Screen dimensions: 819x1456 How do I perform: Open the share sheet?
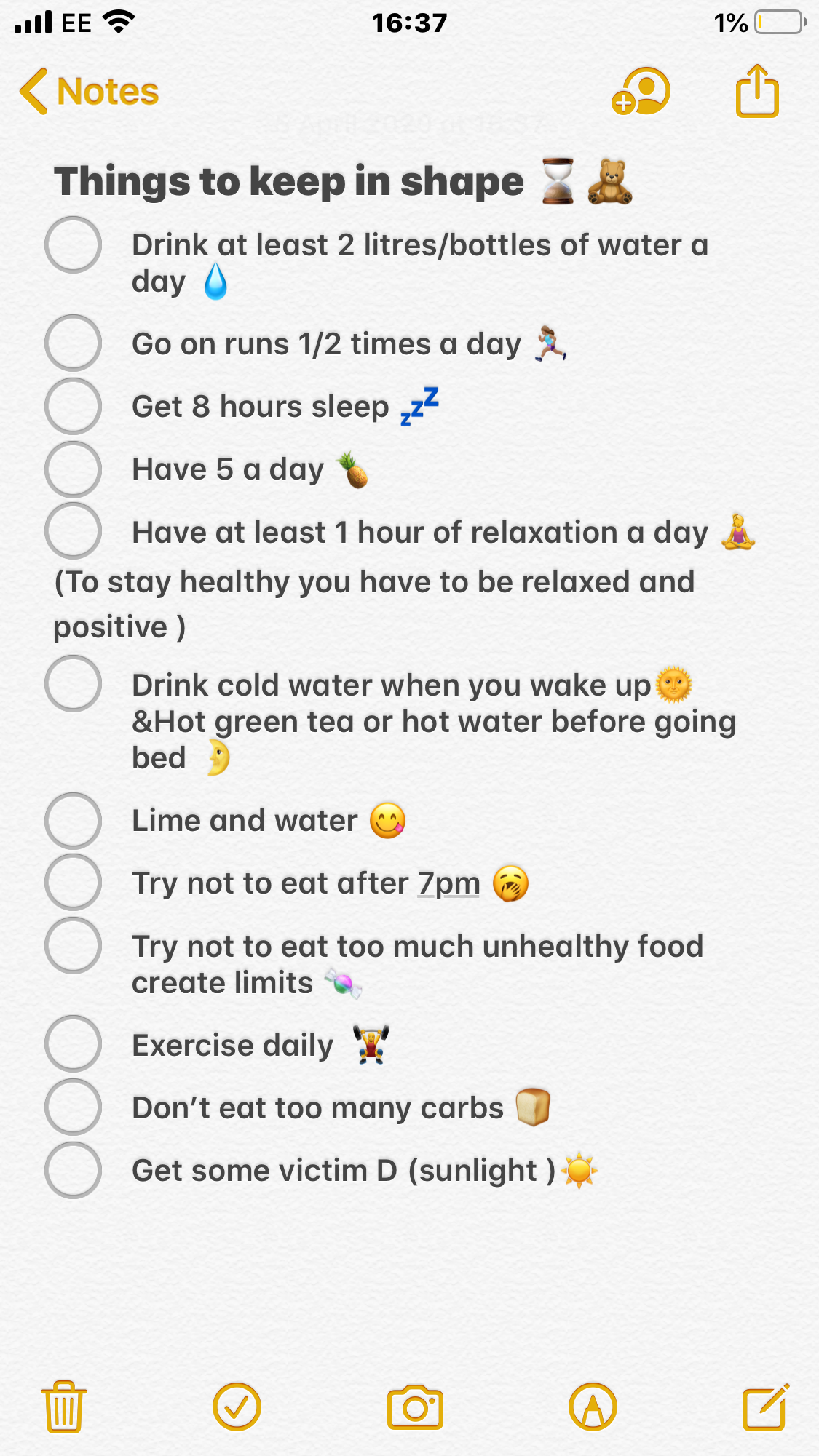[757, 92]
